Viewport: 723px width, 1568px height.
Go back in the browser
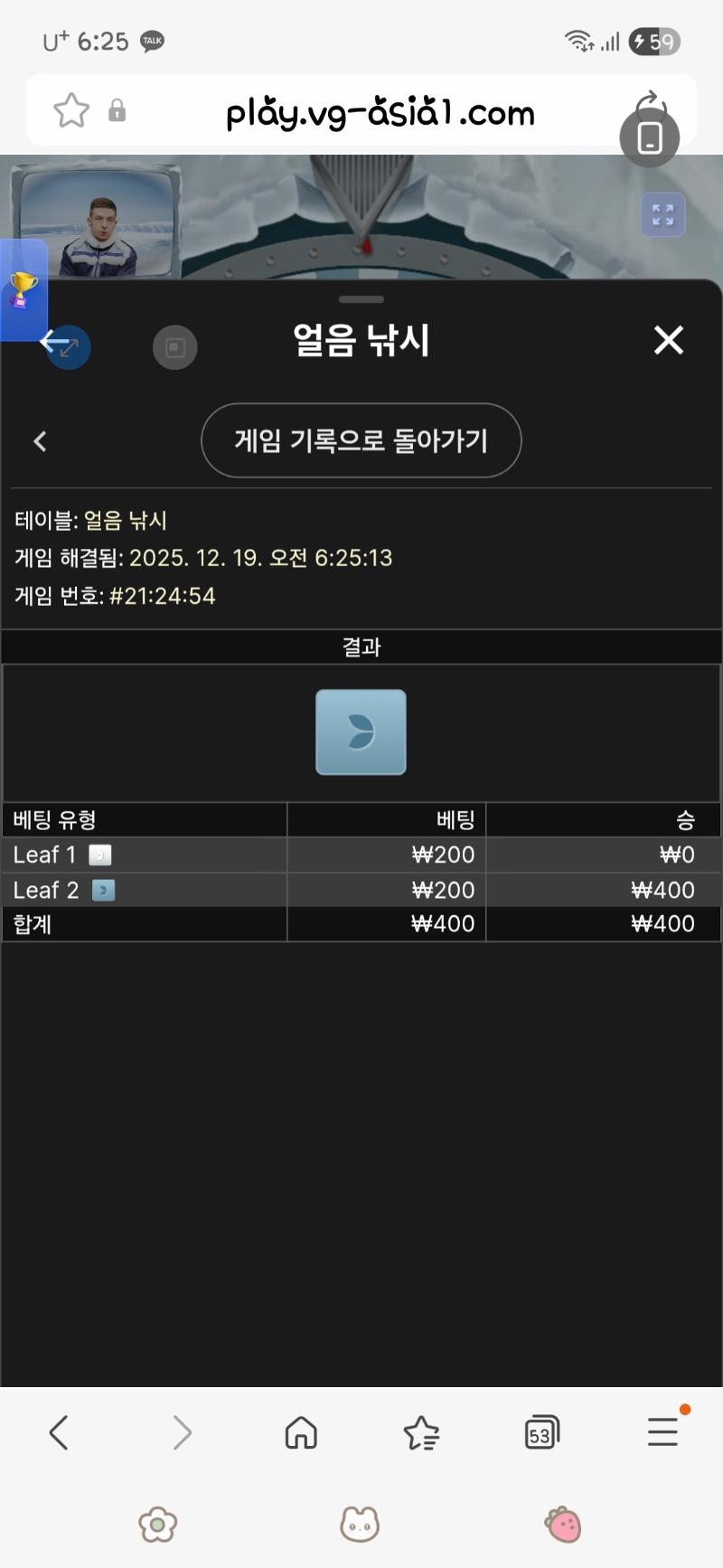point(59,1432)
